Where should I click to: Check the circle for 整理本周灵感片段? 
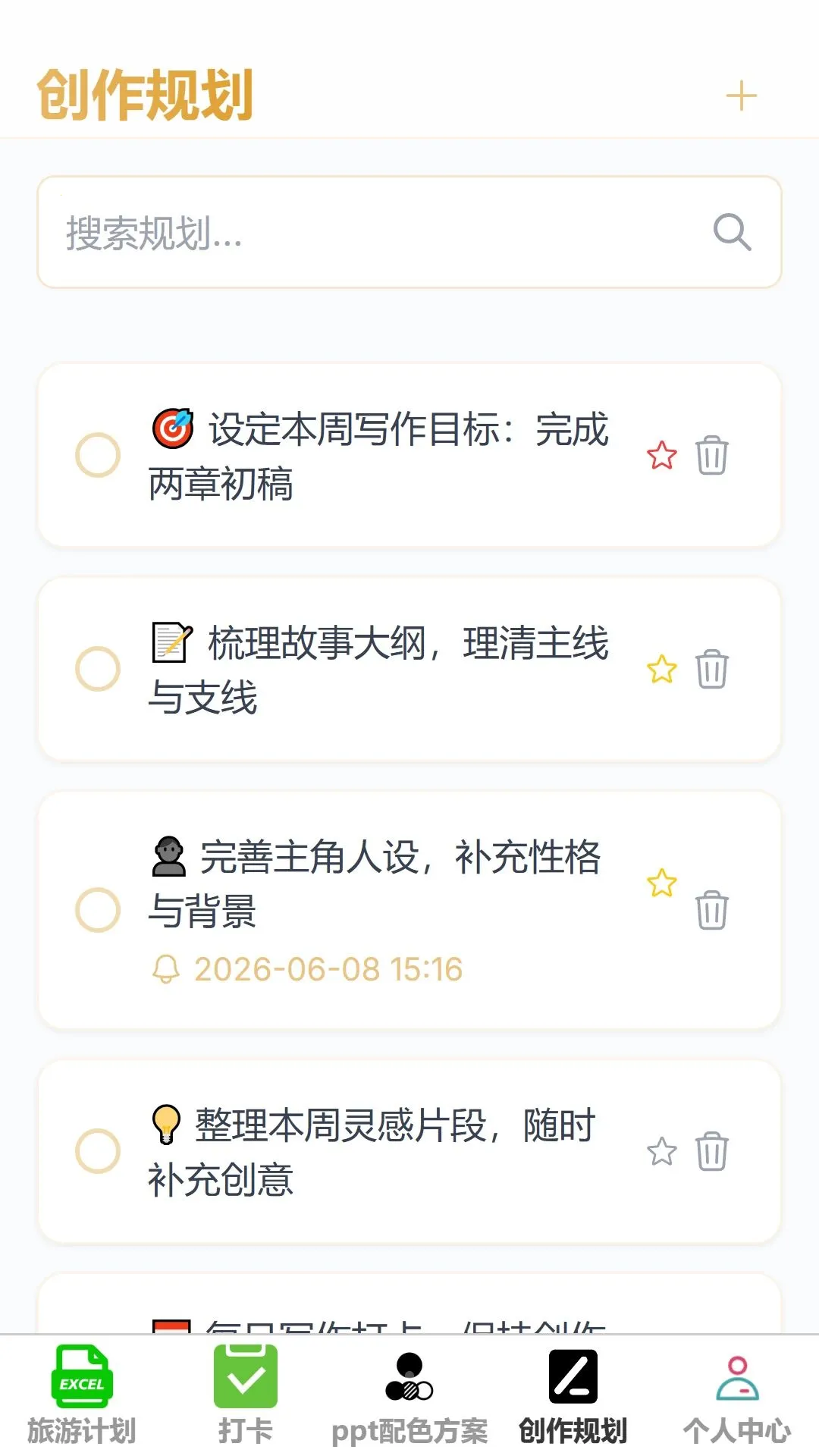[x=98, y=1151]
